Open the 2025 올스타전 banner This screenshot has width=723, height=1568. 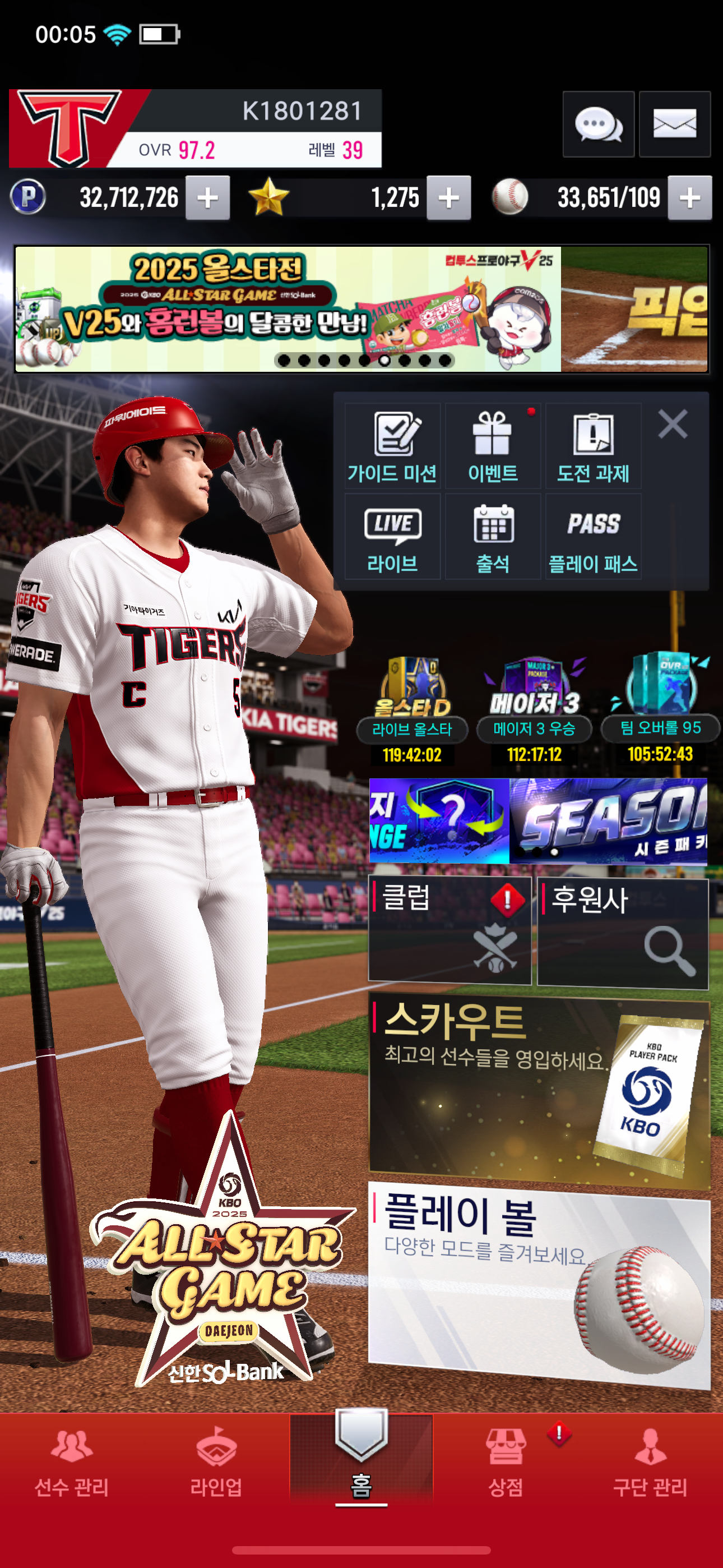pyautogui.click(x=288, y=309)
